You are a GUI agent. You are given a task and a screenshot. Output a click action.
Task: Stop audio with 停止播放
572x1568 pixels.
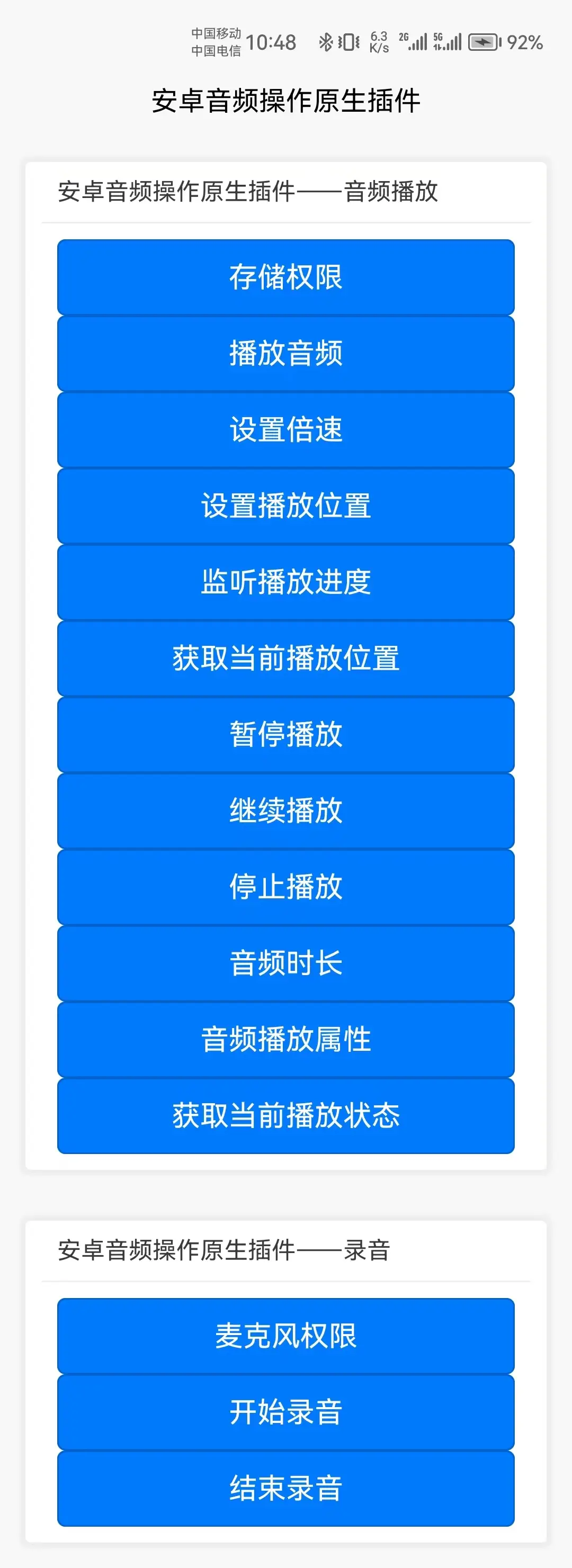click(x=285, y=887)
